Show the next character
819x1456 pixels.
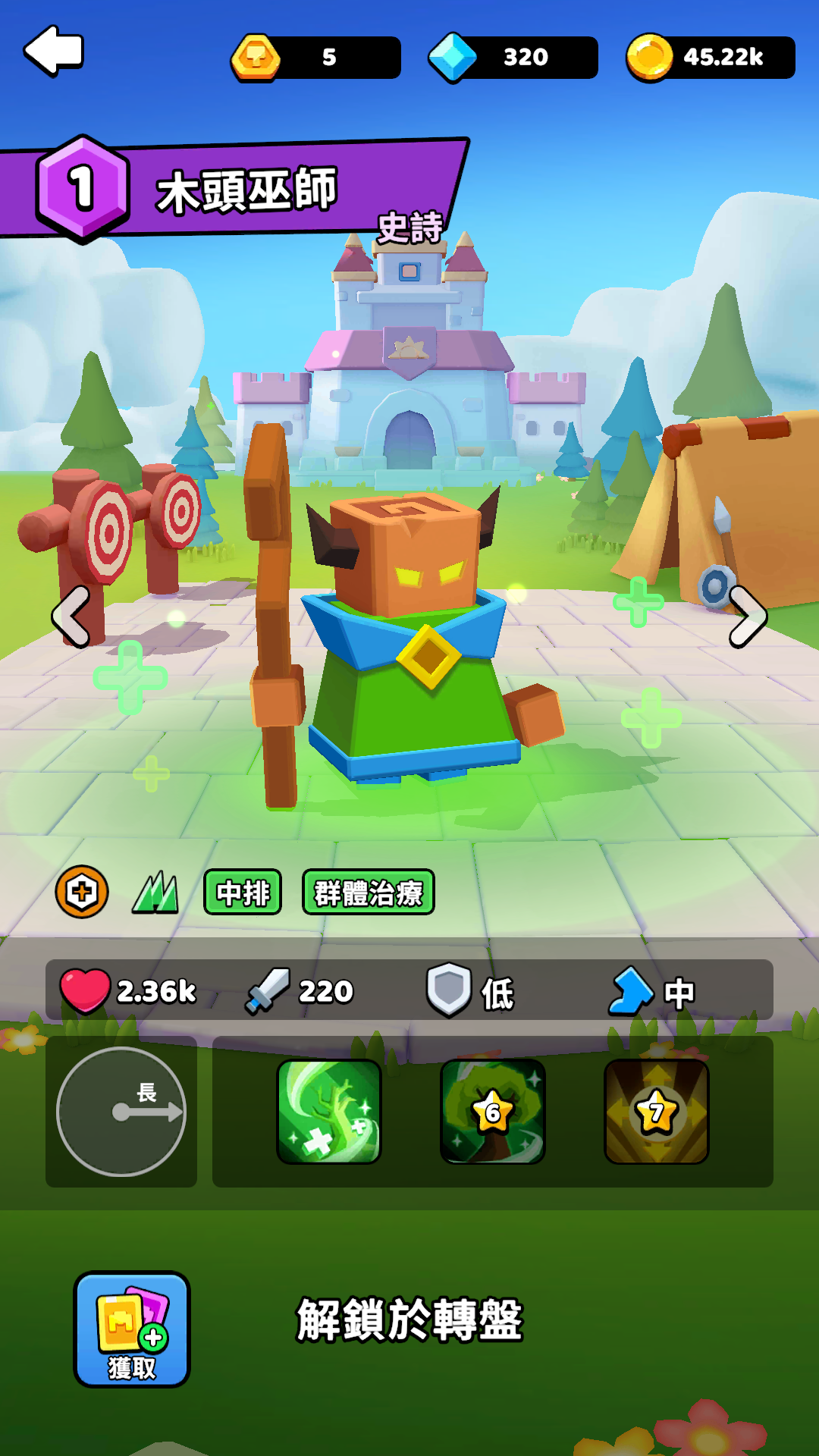coord(748,617)
